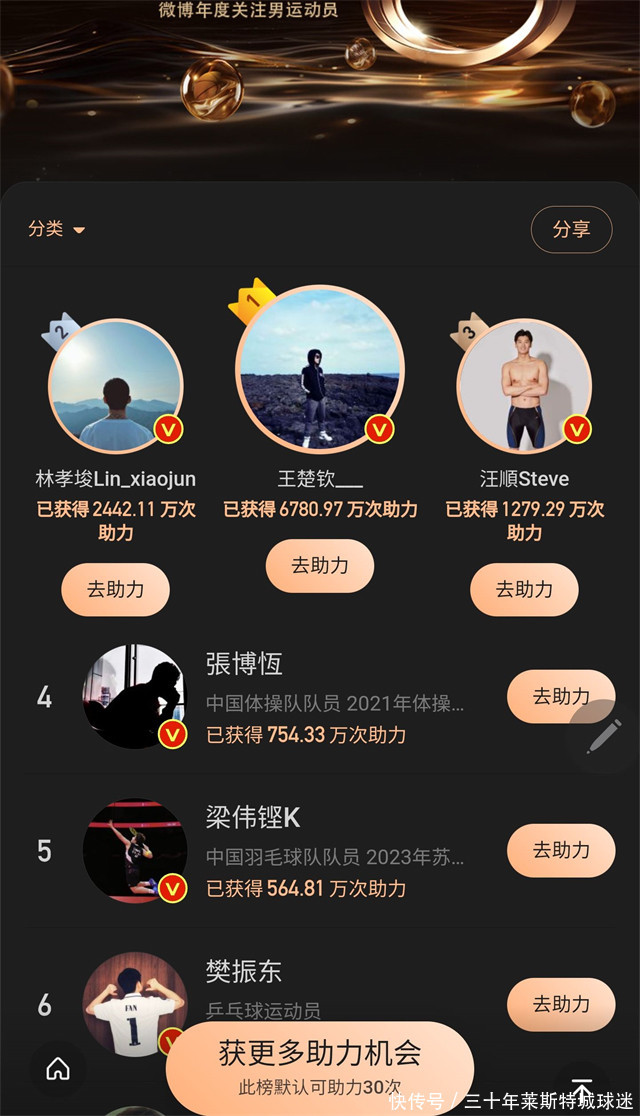
Task: Support 汪顺Steve with 去助力
Action: pyautogui.click(x=524, y=589)
